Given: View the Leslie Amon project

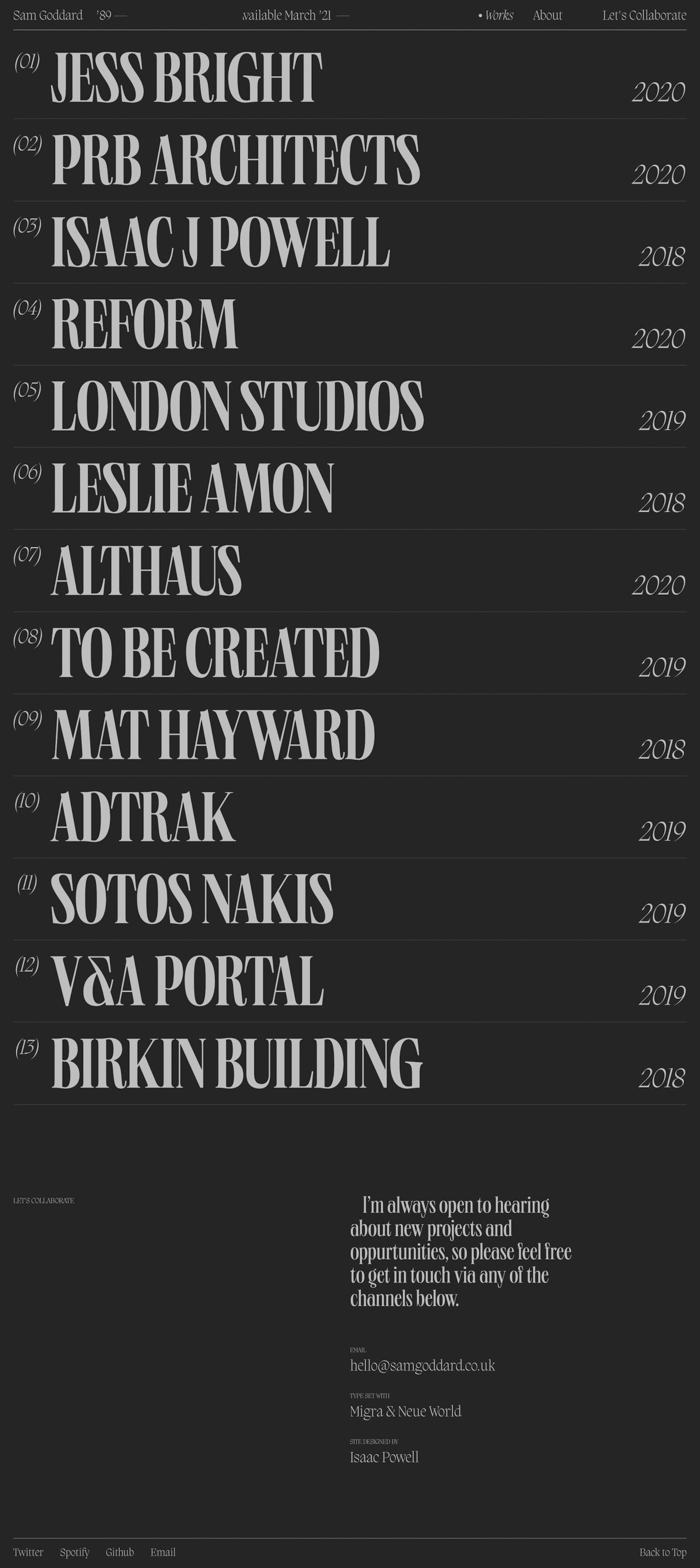Looking at the screenshot, I should (192, 488).
